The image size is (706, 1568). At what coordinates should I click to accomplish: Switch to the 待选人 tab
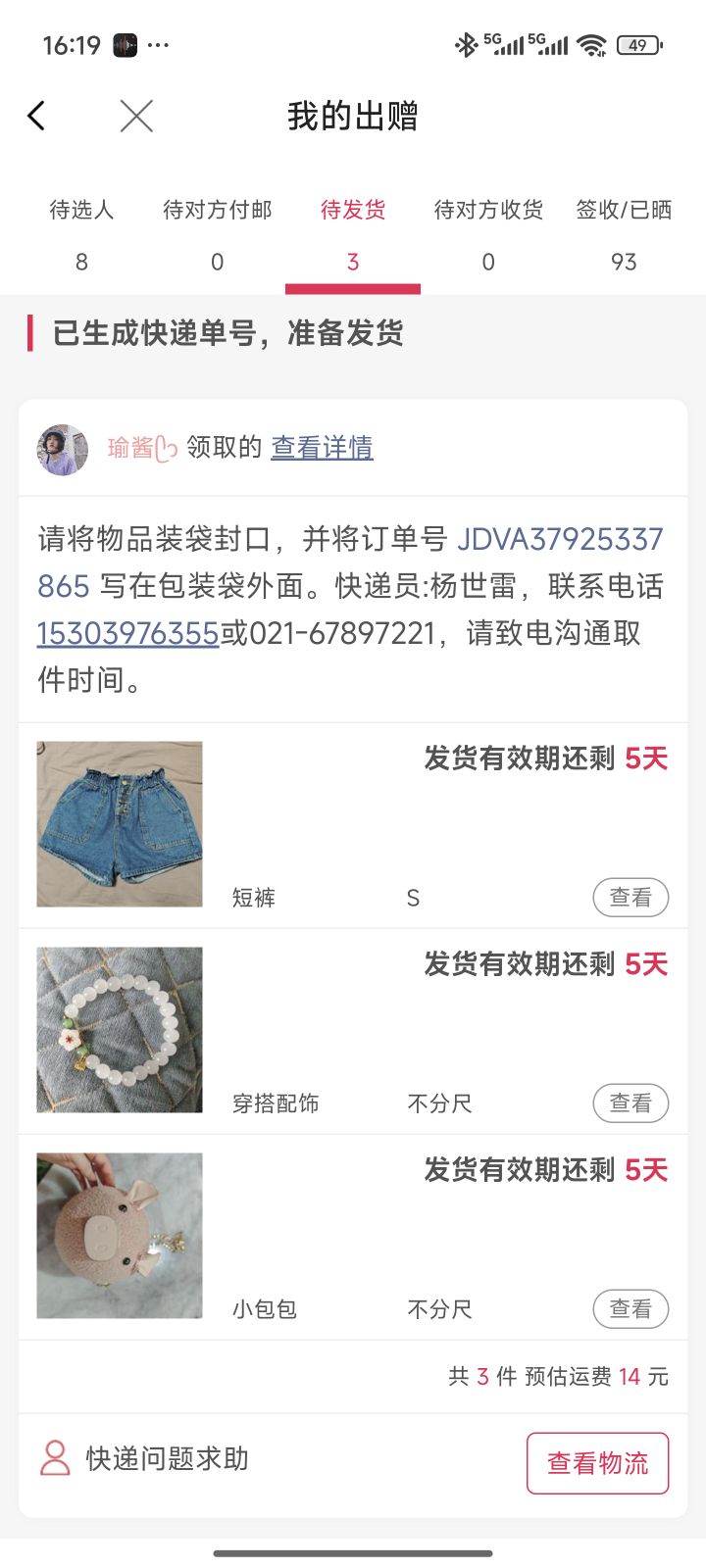pyautogui.click(x=81, y=235)
